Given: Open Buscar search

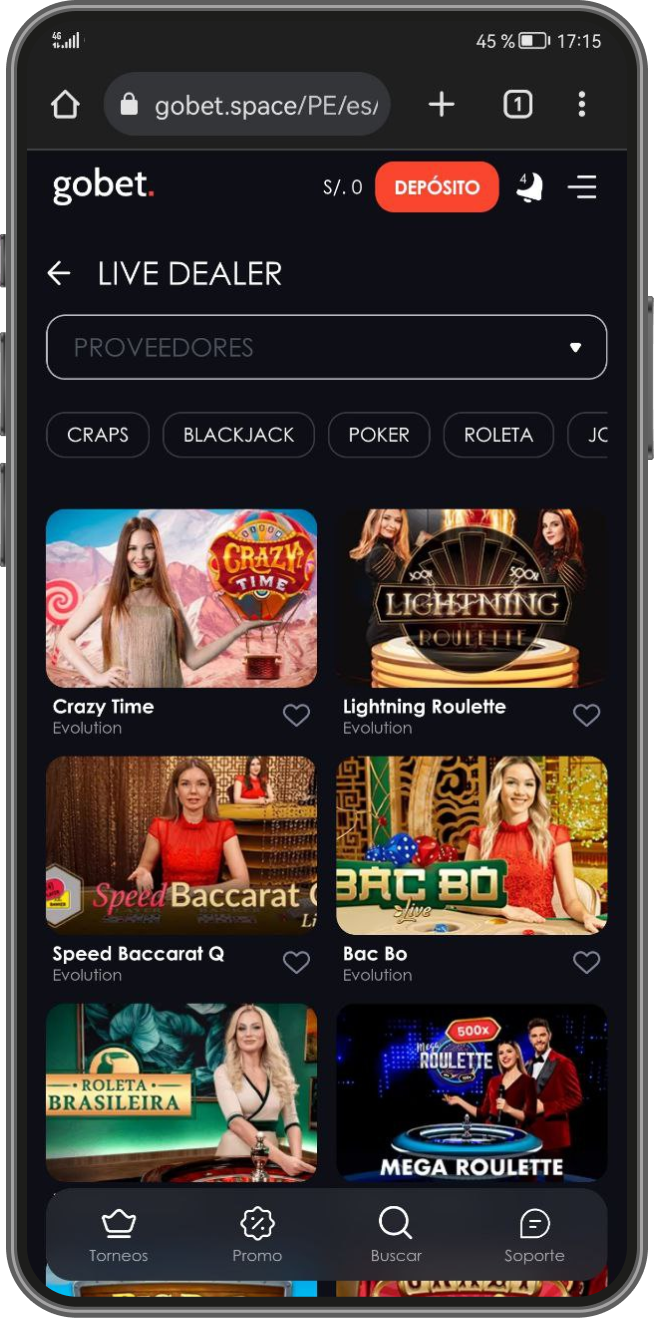Looking at the screenshot, I should click(x=396, y=1235).
